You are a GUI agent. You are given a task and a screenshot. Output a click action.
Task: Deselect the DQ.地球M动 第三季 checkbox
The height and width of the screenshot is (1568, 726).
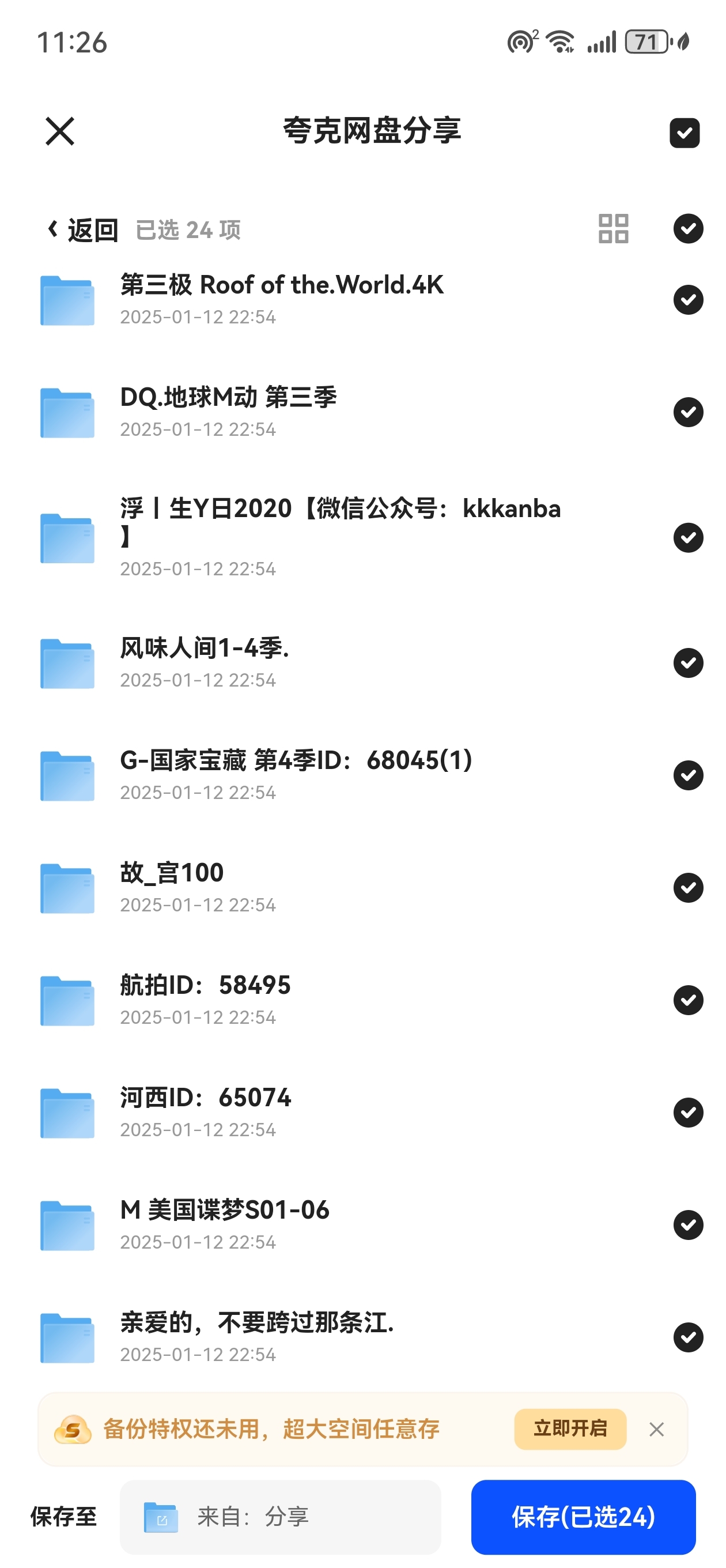click(x=689, y=412)
